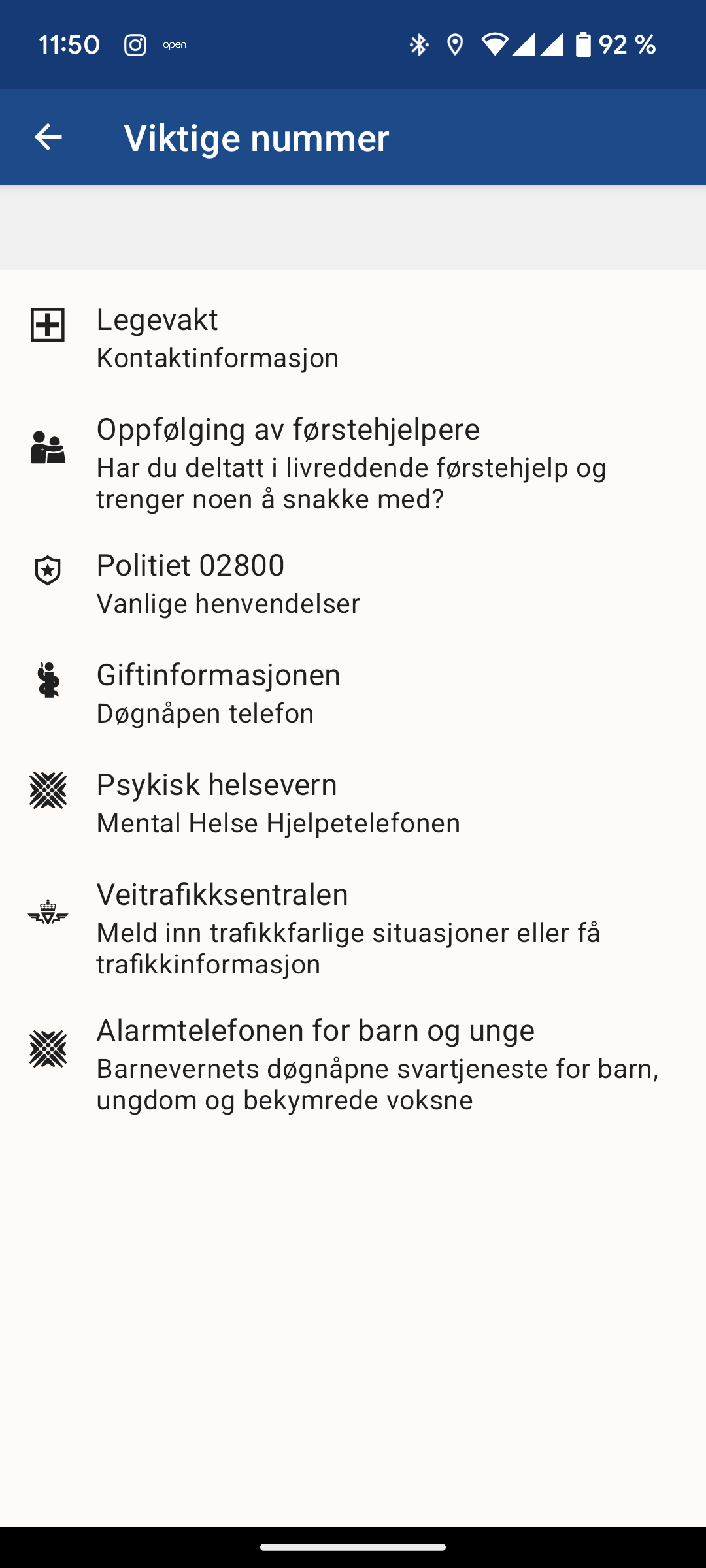The image size is (706, 1568).
Task: Open Veitrafikksentralen entry
Action: click(353, 928)
